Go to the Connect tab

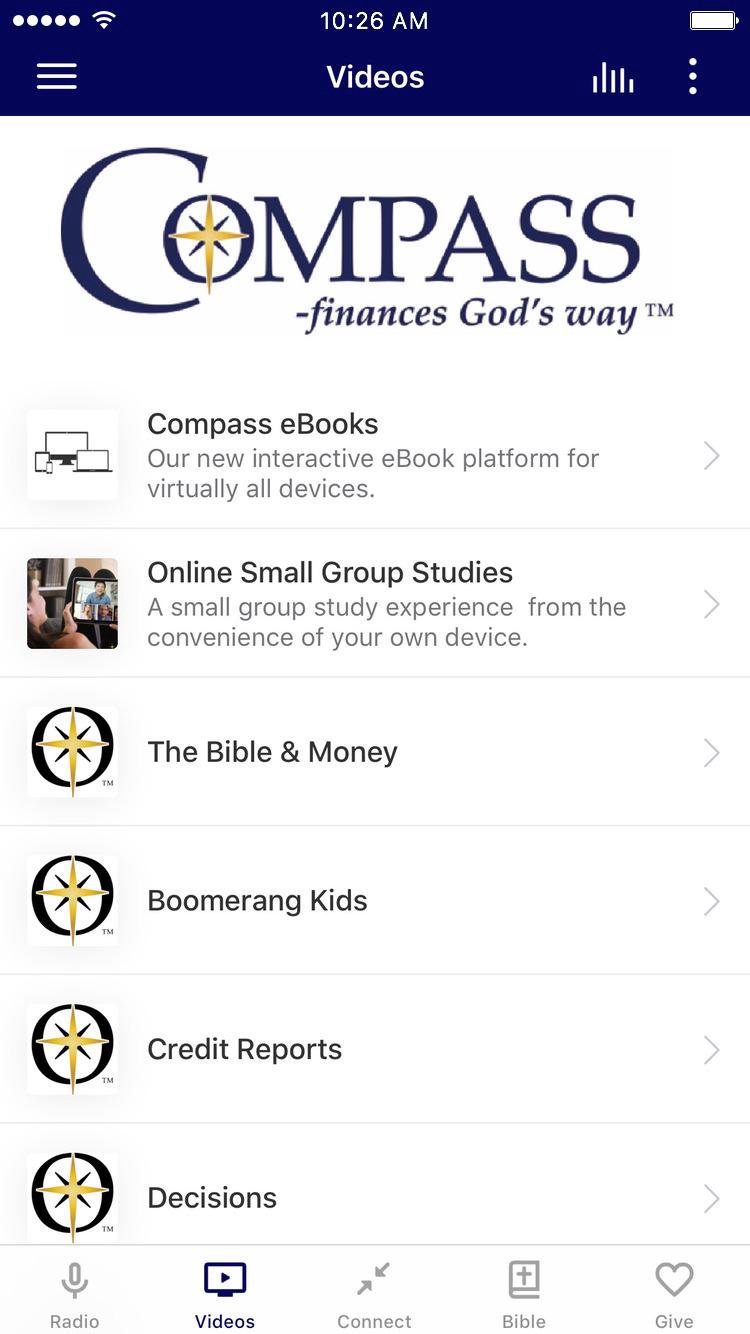pos(374,1294)
